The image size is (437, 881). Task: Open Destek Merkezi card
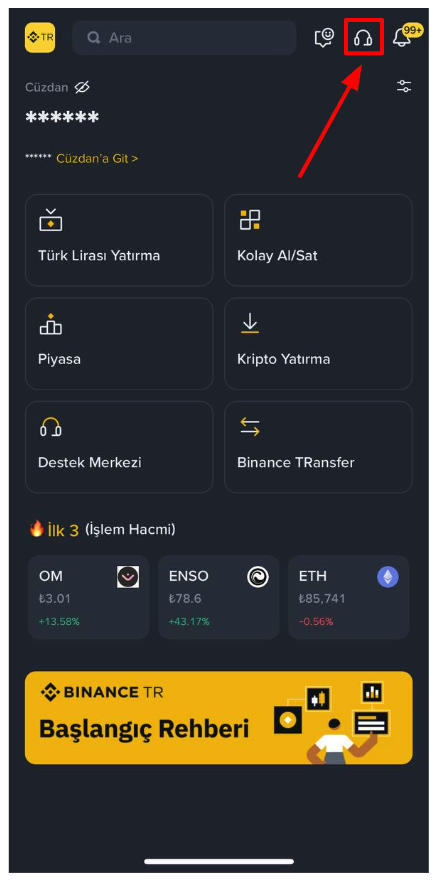pyautogui.click(x=119, y=447)
